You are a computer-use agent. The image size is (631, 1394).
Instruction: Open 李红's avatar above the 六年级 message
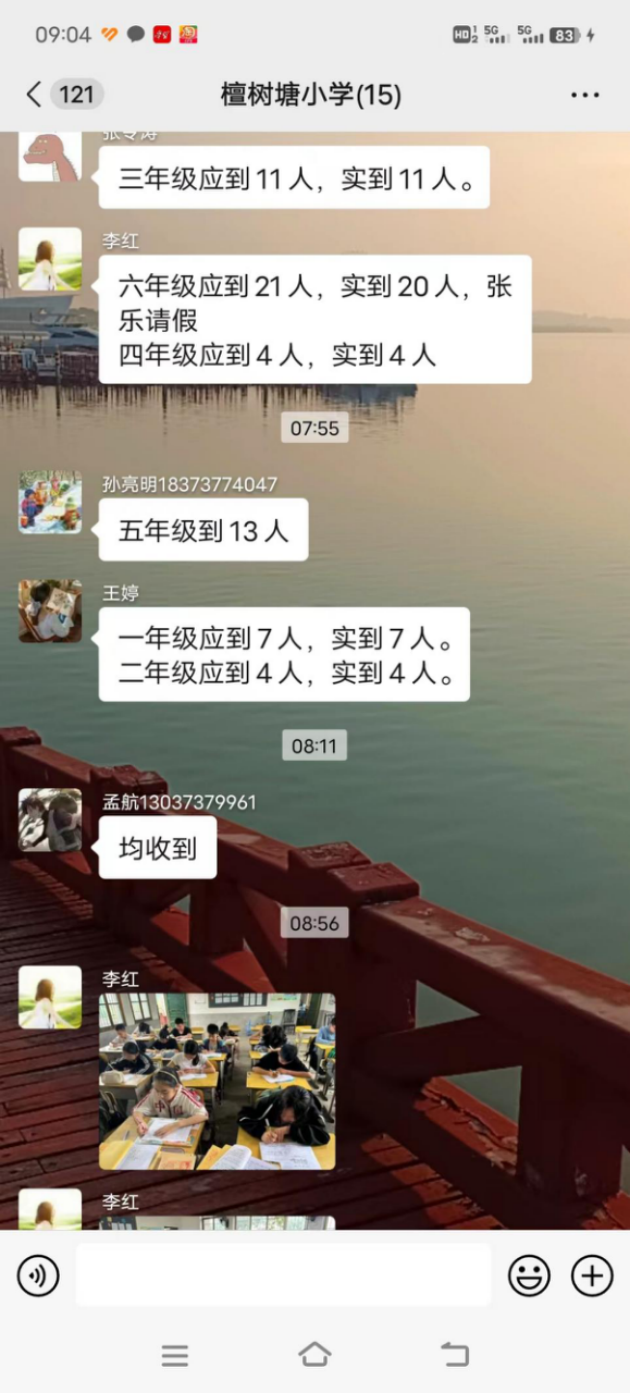tap(50, 259)
